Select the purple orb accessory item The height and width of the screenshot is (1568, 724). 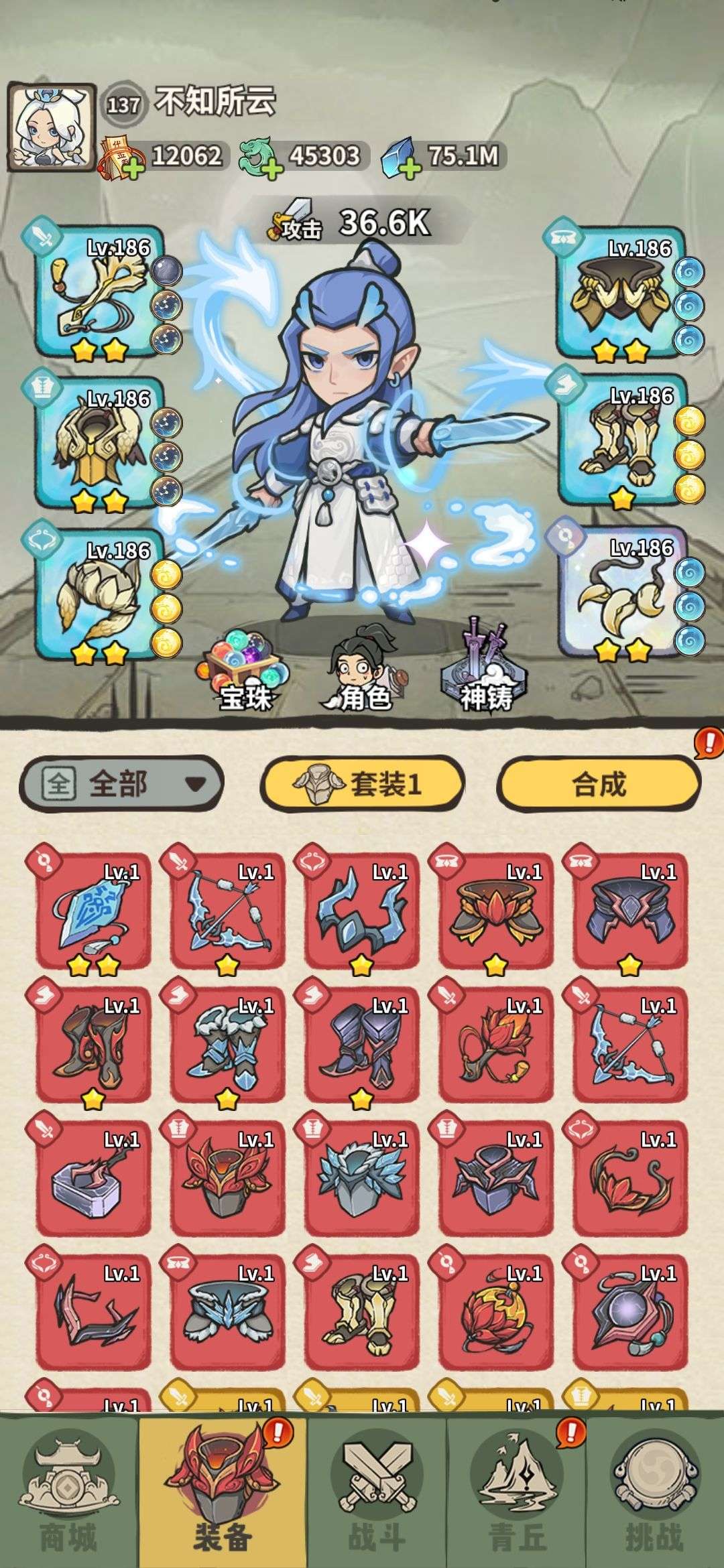(x=629, y=1313)
